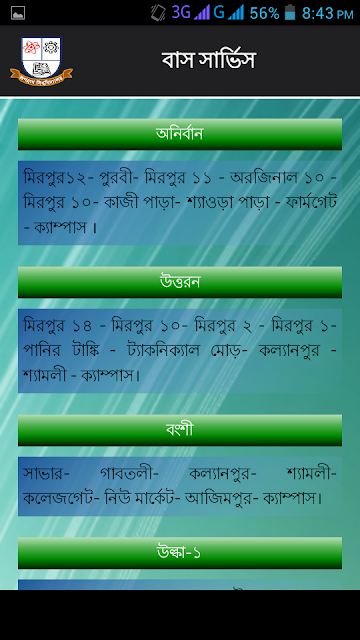
Task: Tap the অনির্বান bus button
Action: click(180, 134)
